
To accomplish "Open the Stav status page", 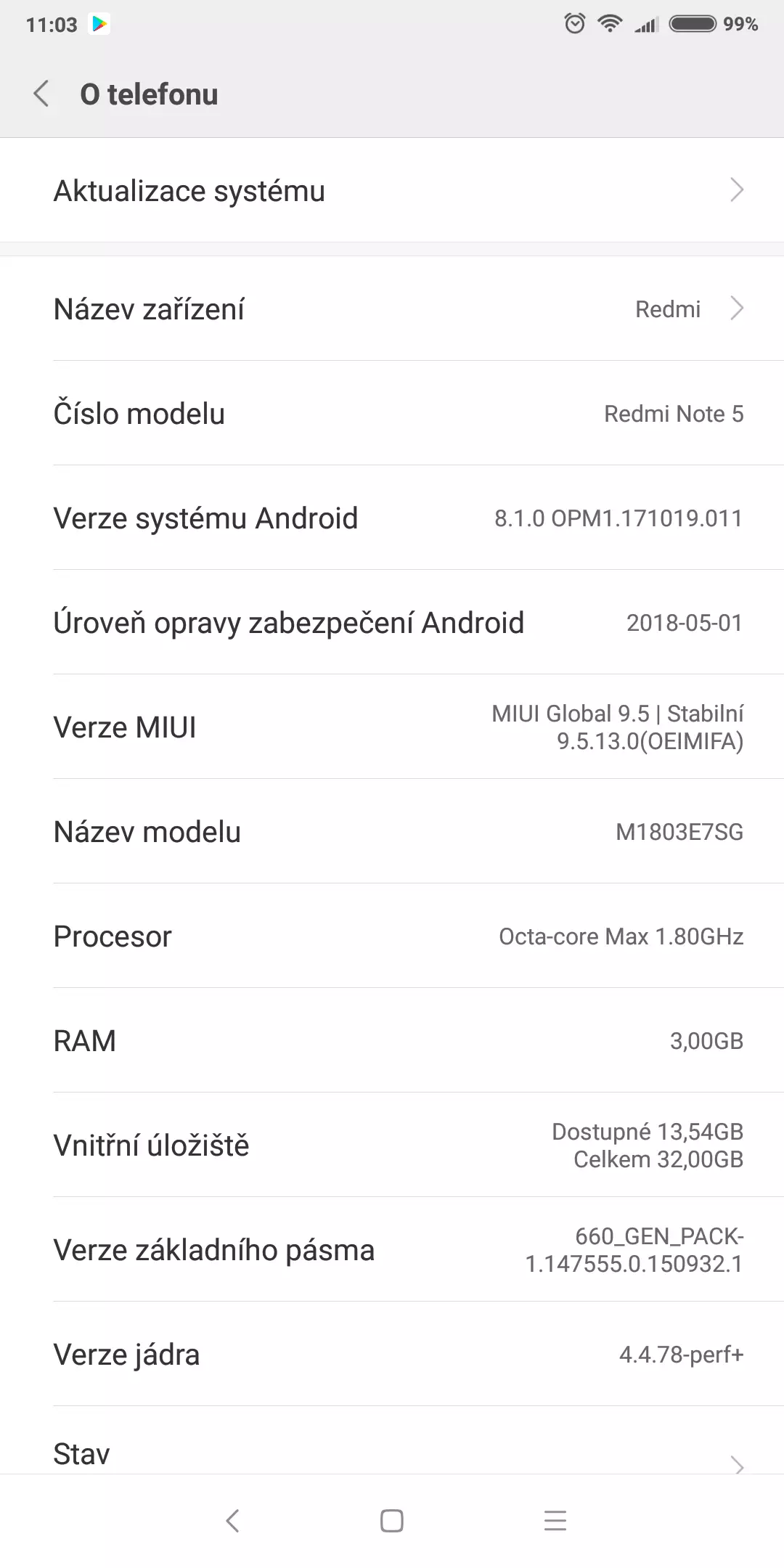I will (x=392, y=1441).
